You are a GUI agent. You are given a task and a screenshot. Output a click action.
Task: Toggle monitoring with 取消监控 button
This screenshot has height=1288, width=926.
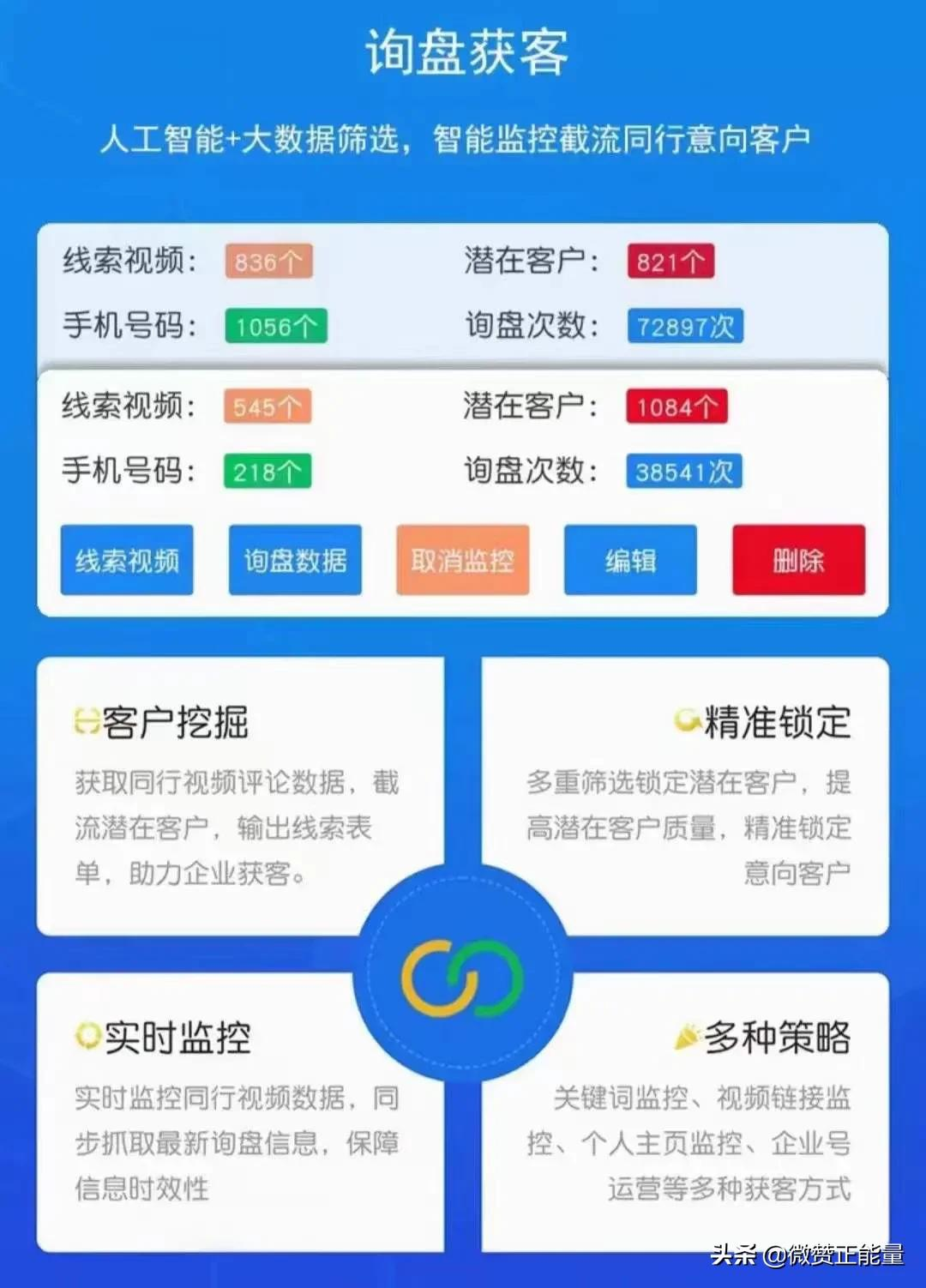[460, 561]
